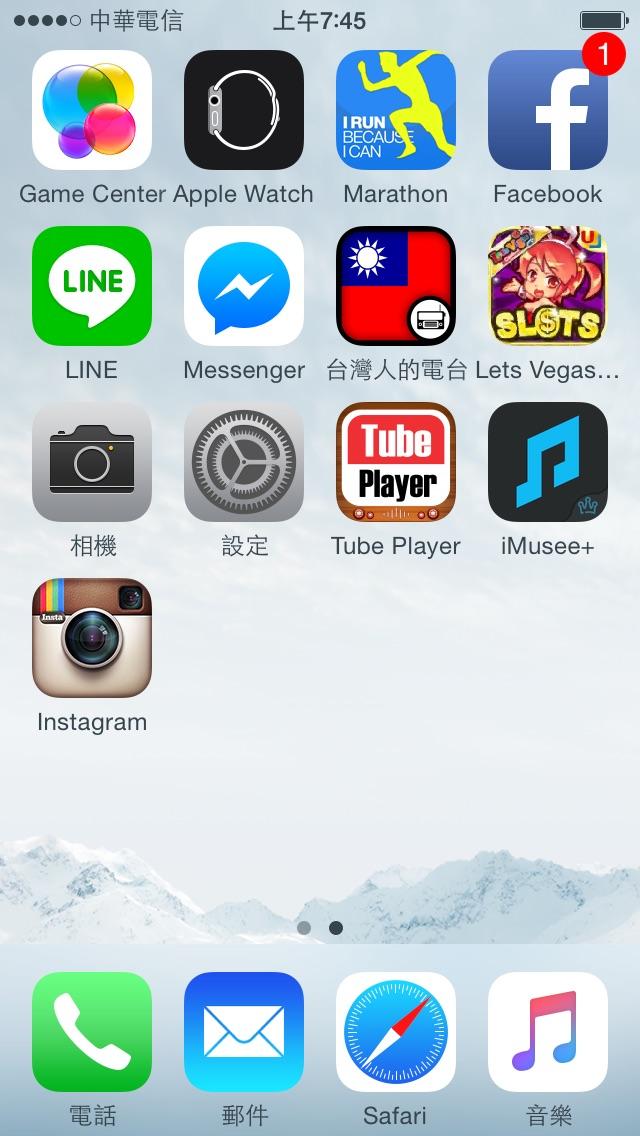Open the Marathon running app

point(396,110)
